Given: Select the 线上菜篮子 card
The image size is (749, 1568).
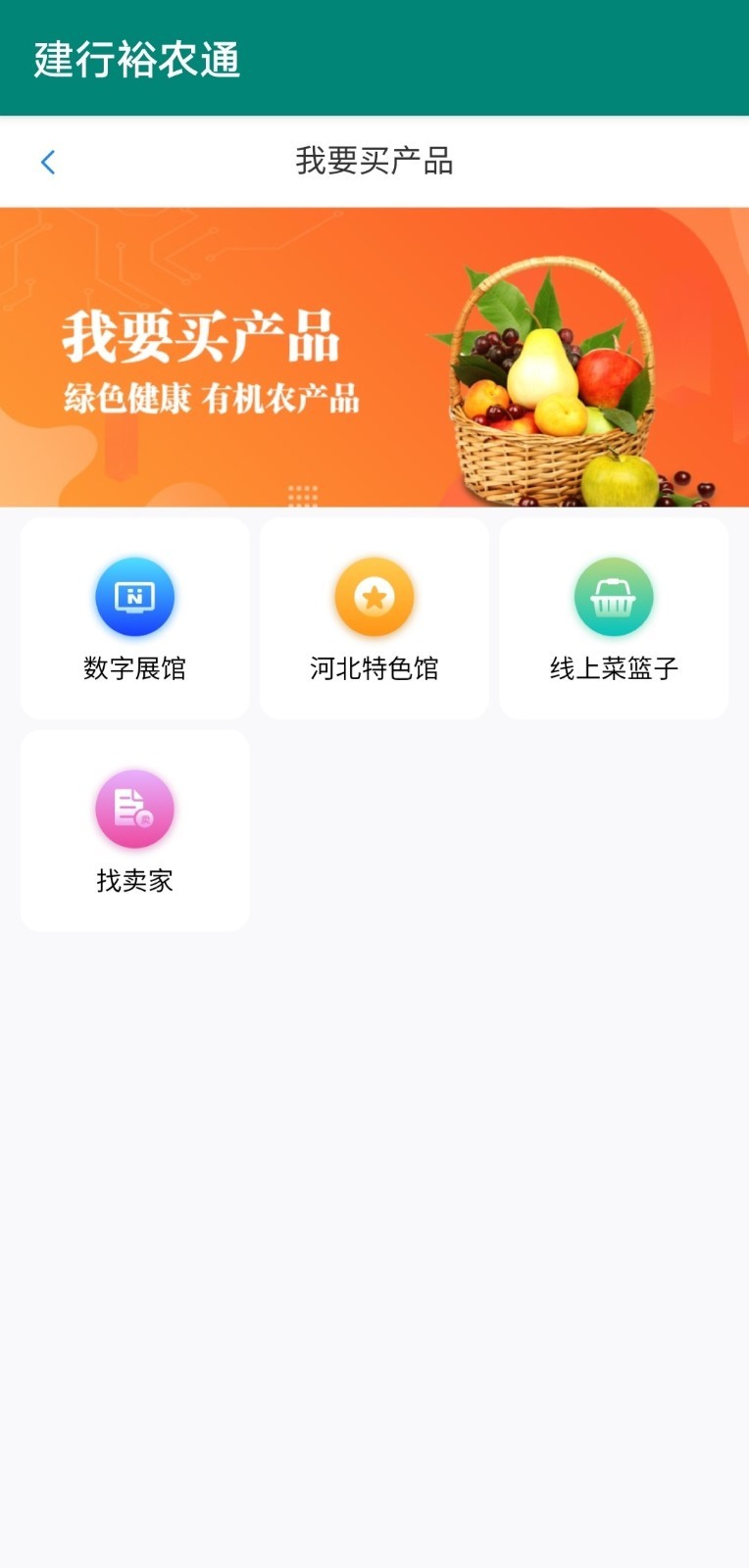Looking at the screenshot, I should (x=613, y=617).
